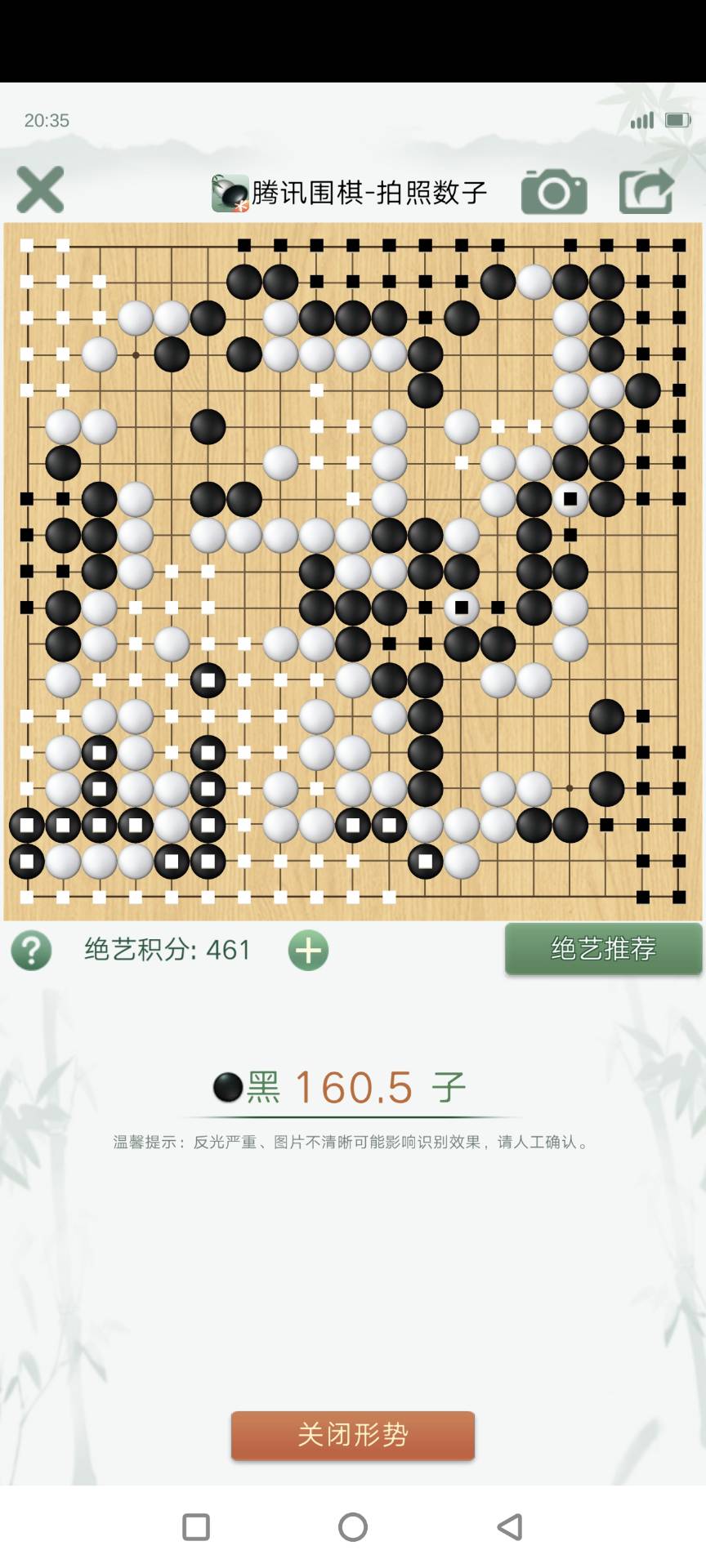The width and height of the screenshot is (706, 1568).
Task: Share the board counting result
Action: point(646,192)
